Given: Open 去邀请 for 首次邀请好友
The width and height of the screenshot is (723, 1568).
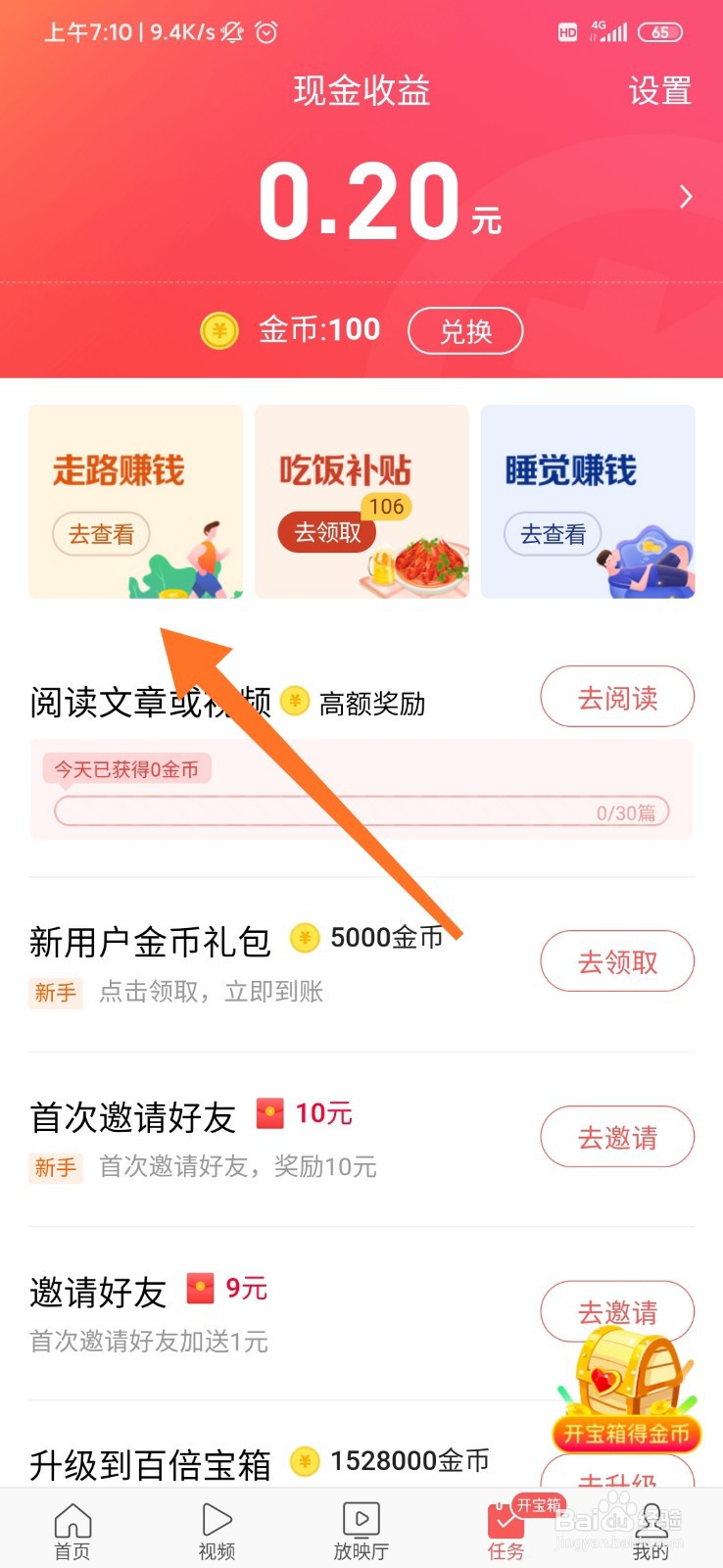Looking at the screenshot, I should click(x=616, y=1137).
